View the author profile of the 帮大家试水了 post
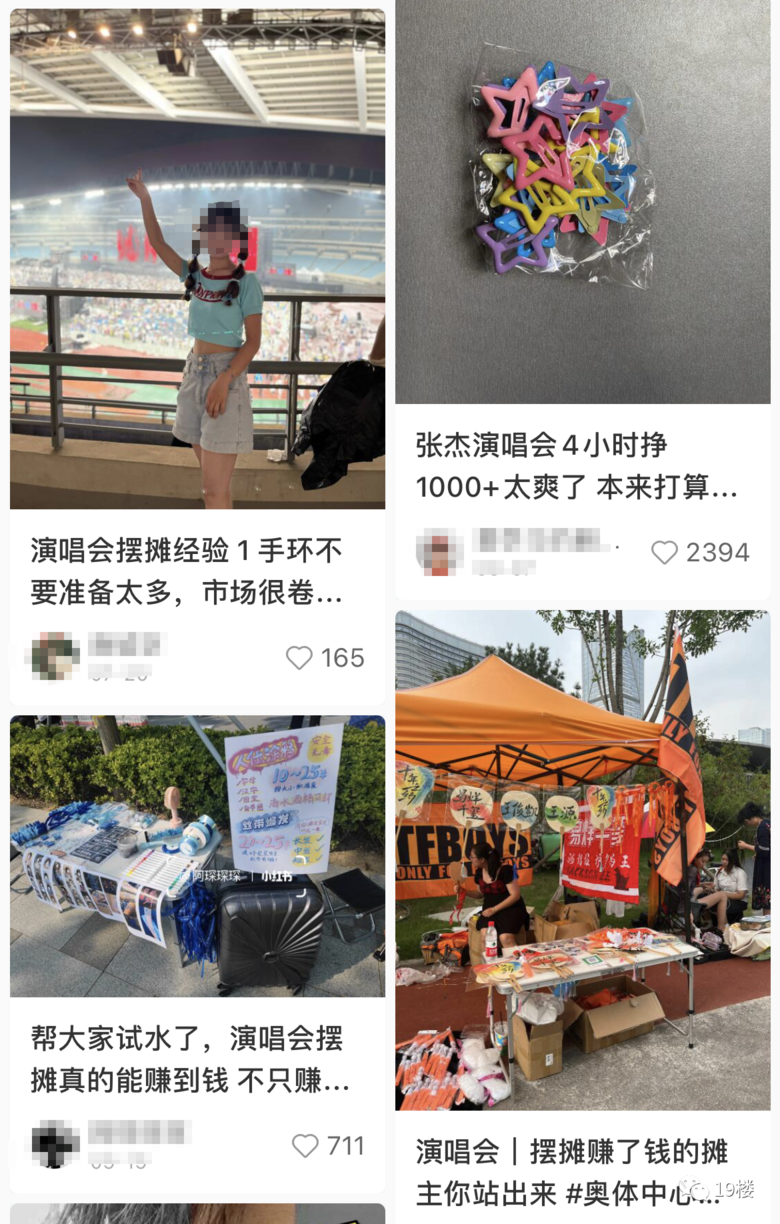 (x=55, y=1145)
